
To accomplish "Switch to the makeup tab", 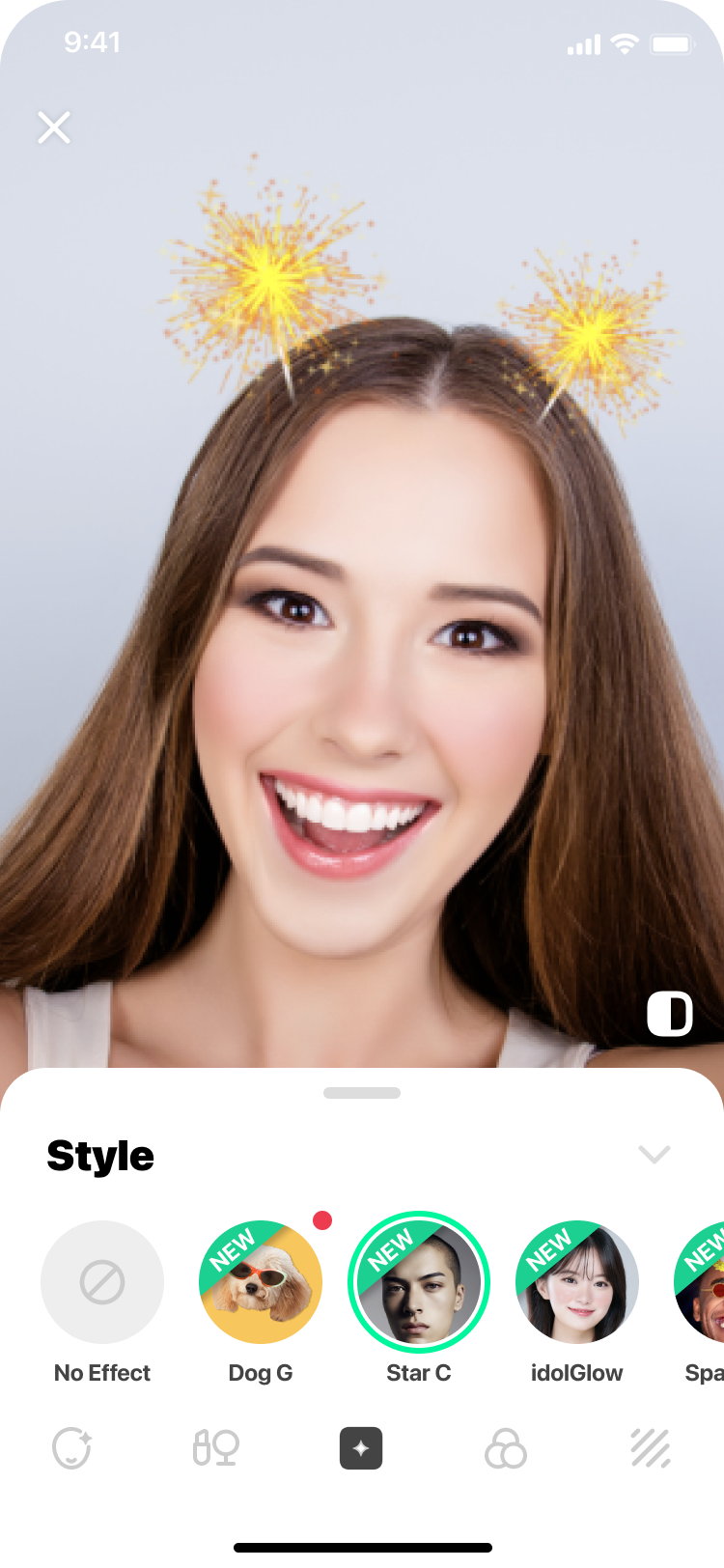I will point(216,1448).
